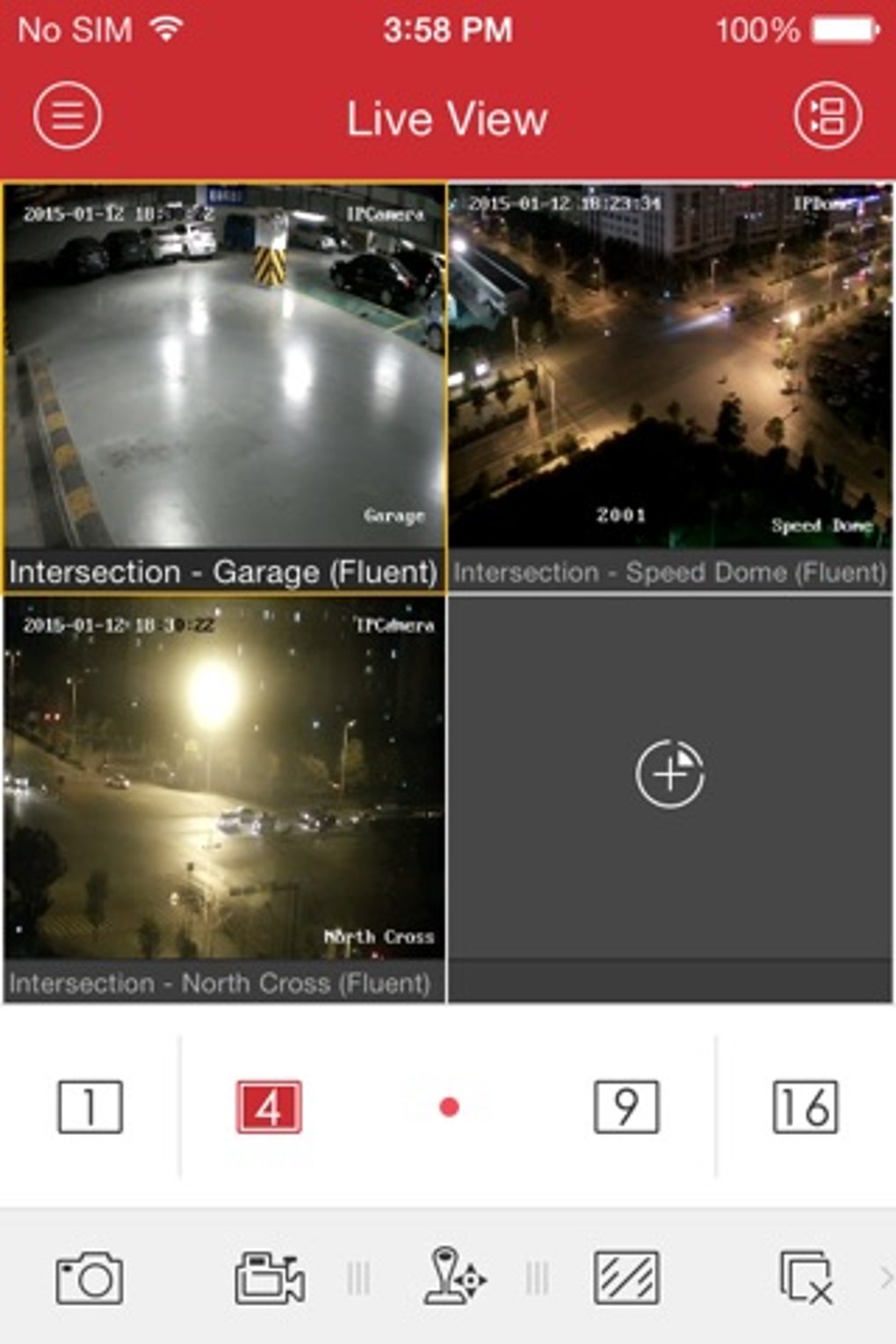Image resolution: width=896 pixels, height=1344 pixels.
Task: Capture a snapshot with camera icon
Action: click(90, 1278)
